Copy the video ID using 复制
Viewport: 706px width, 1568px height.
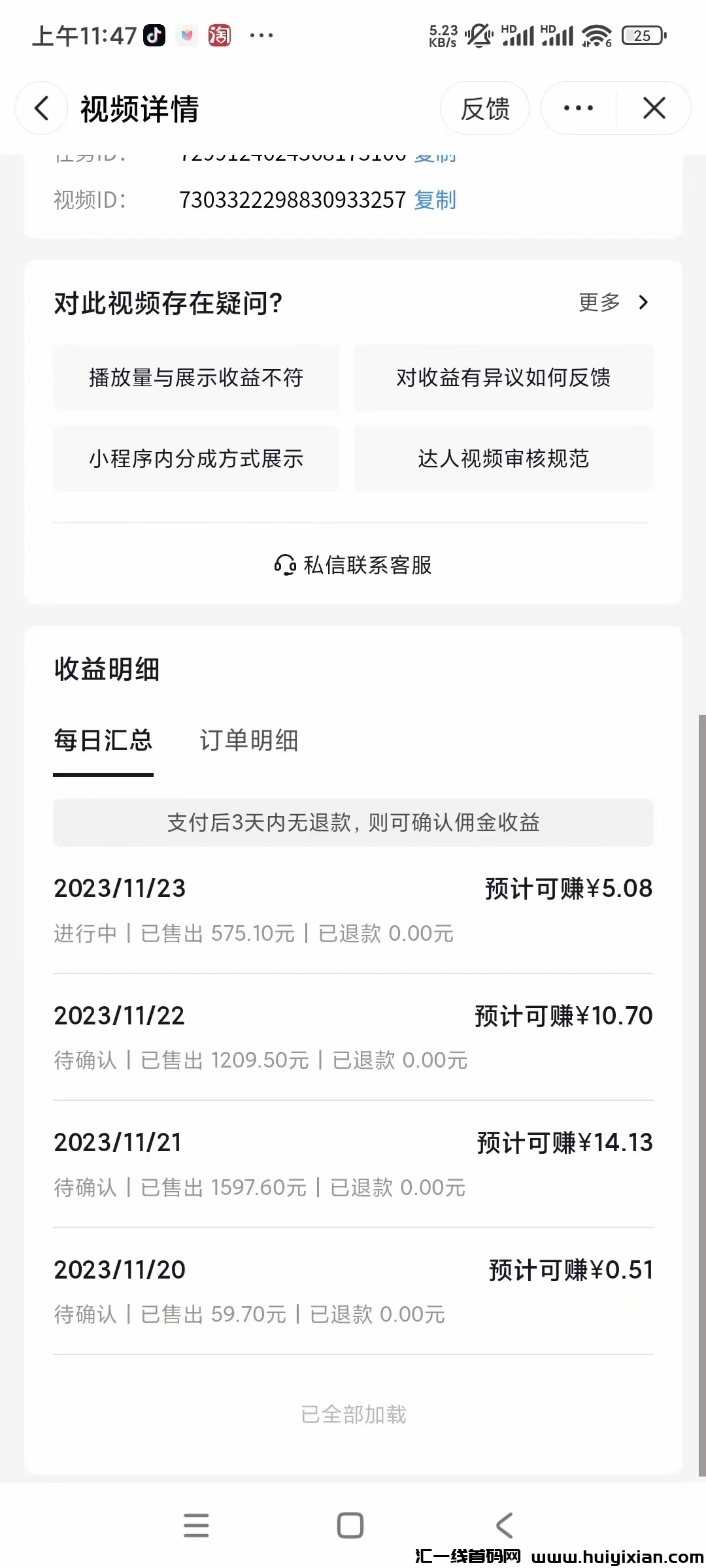pos(434,201)
